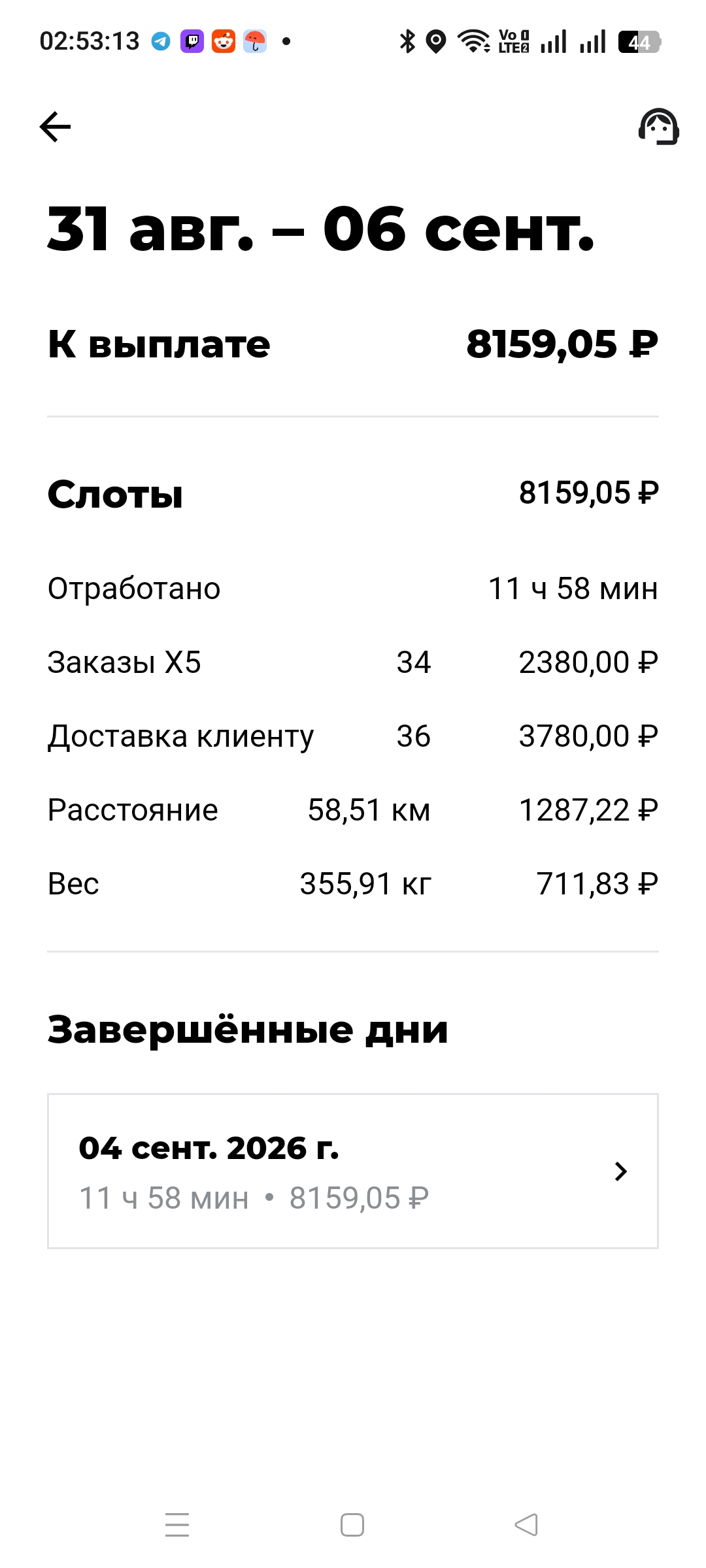Open support chat via headset icon
Viewport: 706px width, 1568px height.
[658, 127]
